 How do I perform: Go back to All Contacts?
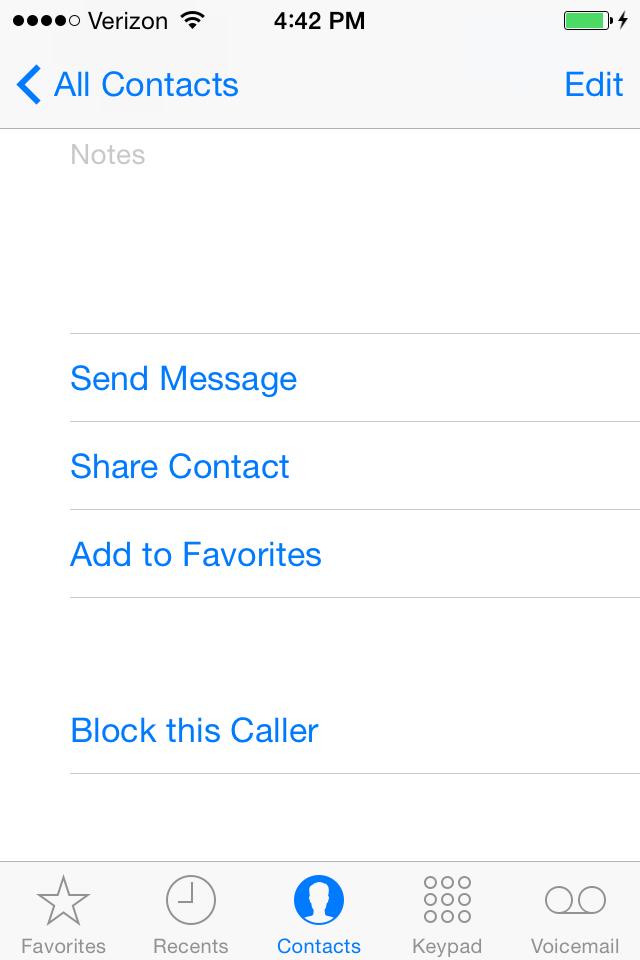(128, 85)
